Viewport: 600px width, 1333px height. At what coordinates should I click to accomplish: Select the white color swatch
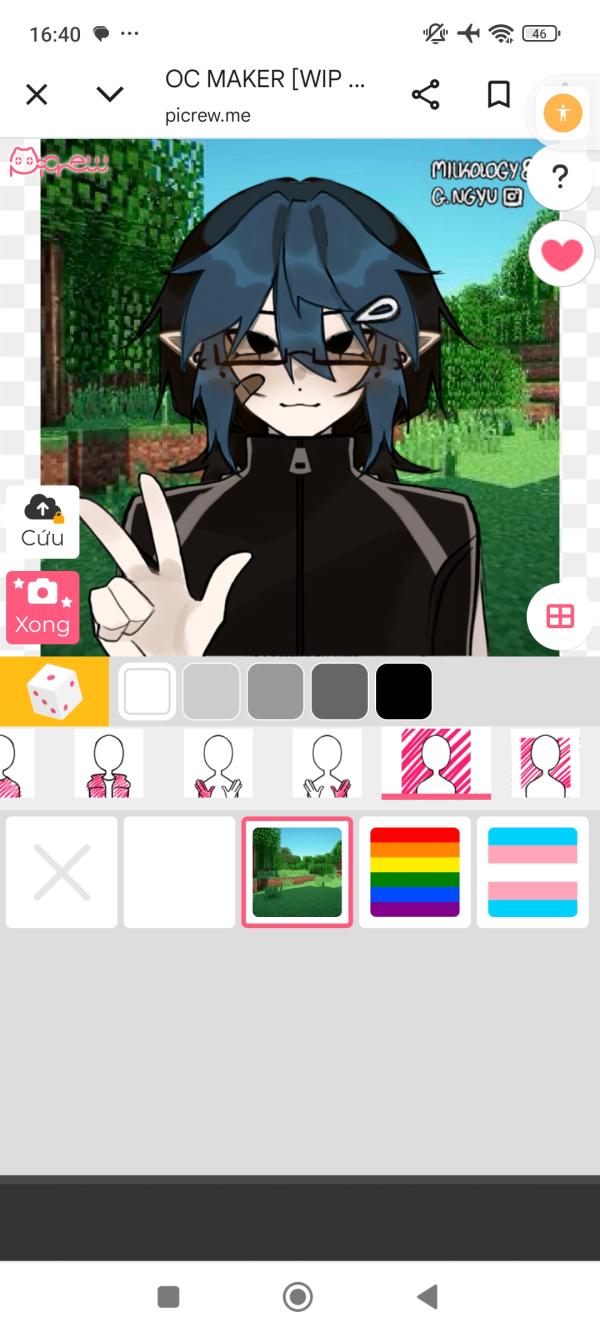point(148,692)
